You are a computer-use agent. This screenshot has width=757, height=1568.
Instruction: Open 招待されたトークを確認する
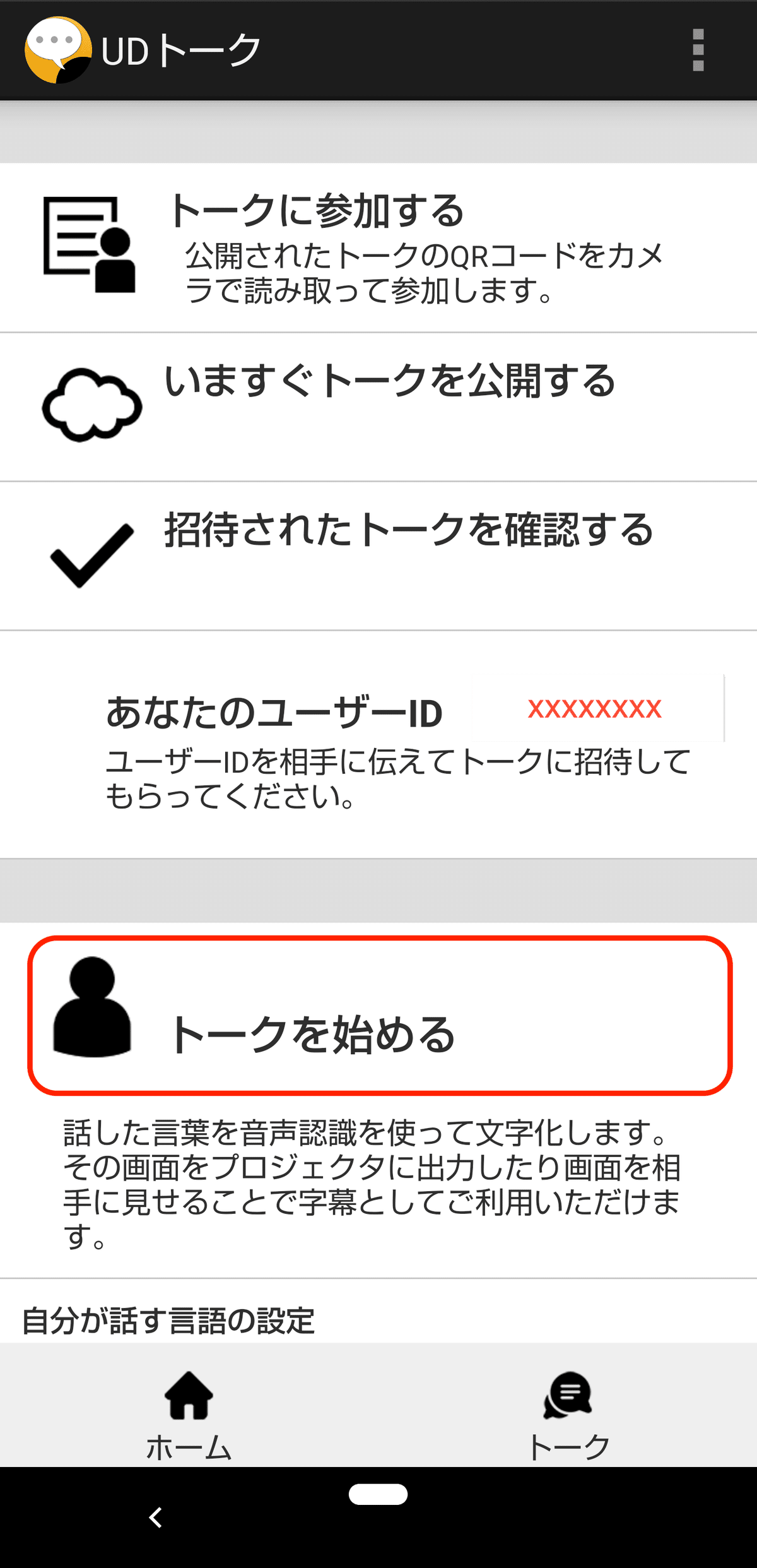378,555
